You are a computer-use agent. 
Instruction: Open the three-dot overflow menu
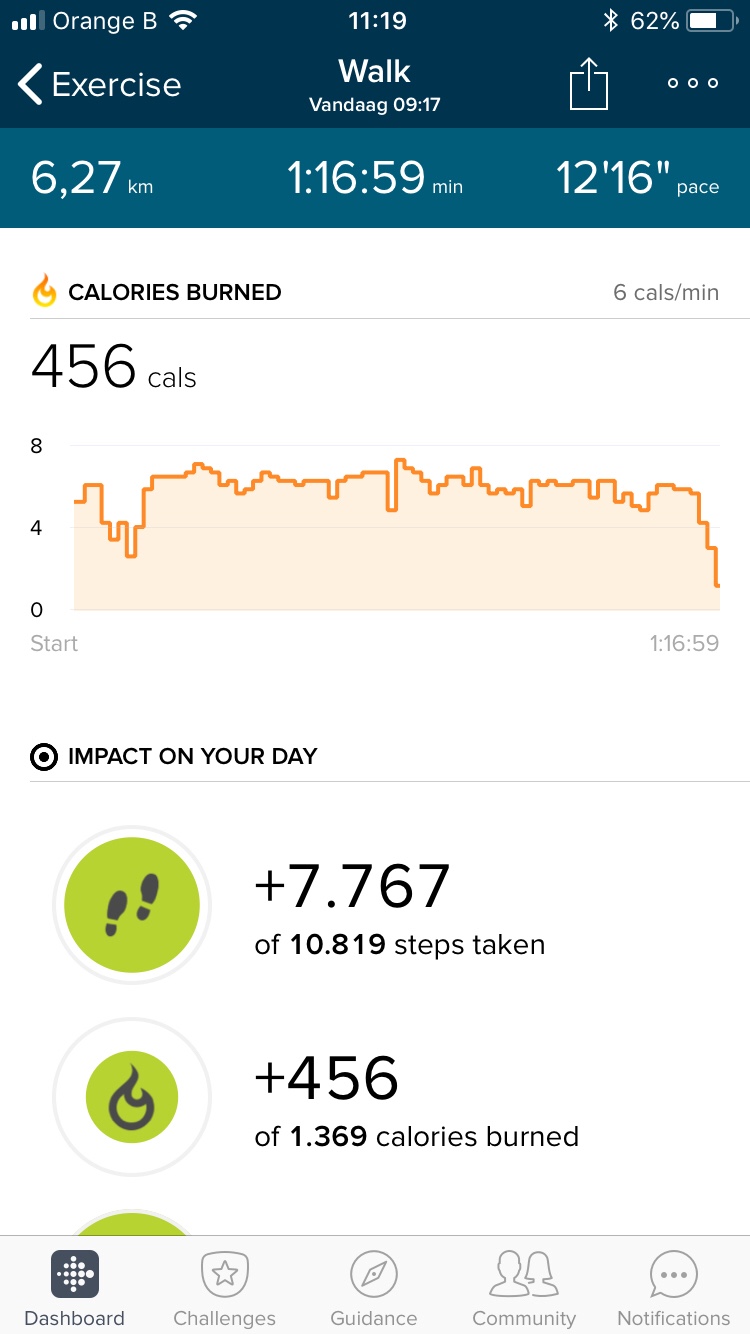693,84
